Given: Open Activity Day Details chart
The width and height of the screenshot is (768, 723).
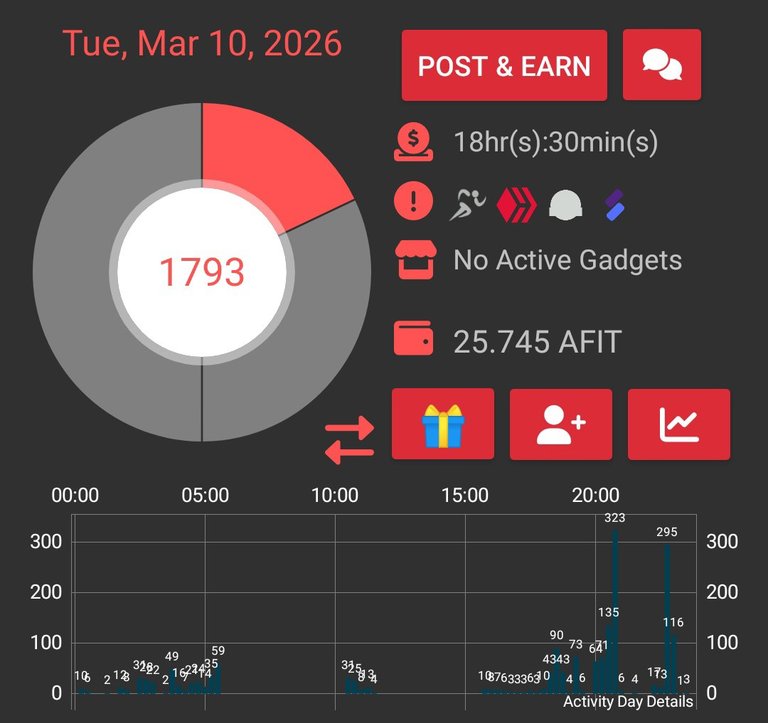Looking at the screenshot, I should [628, 701].
